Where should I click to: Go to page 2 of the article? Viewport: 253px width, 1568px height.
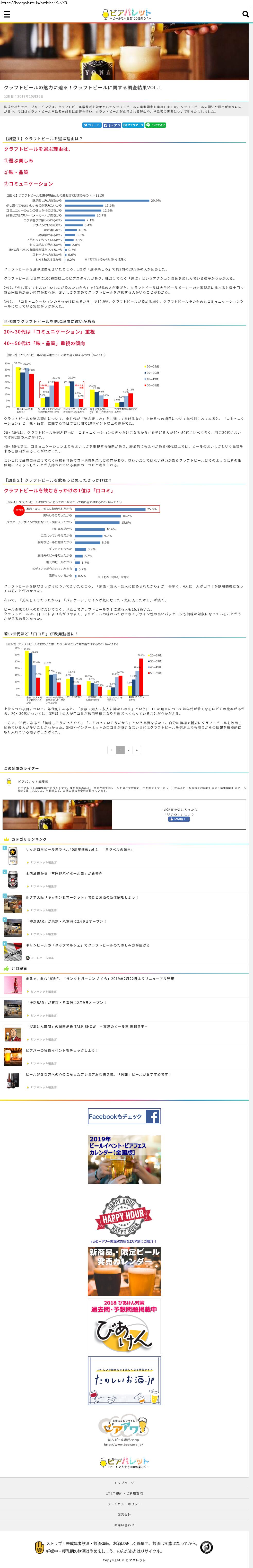tap(128, 750)
